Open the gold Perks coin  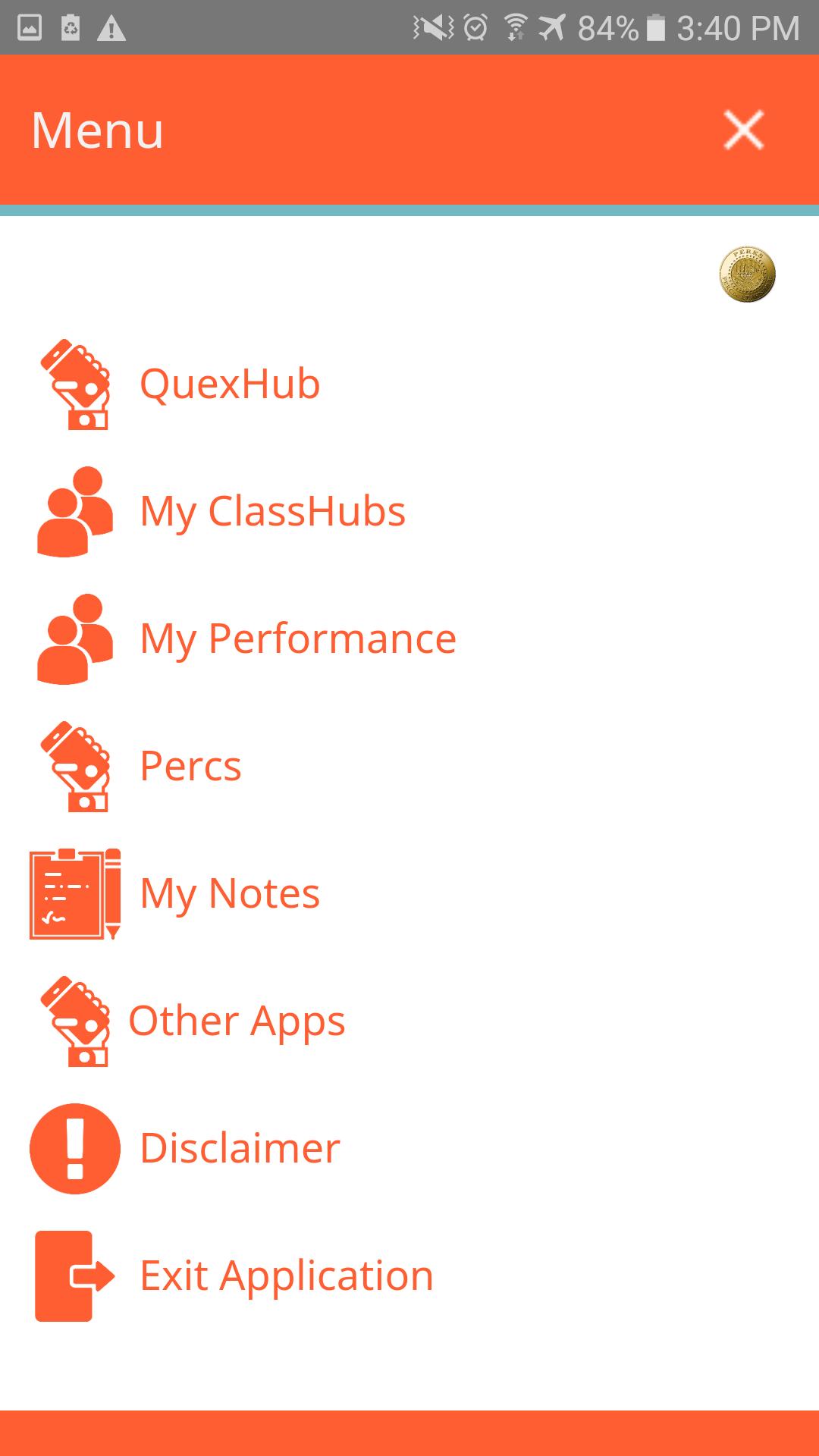point(747,274)
